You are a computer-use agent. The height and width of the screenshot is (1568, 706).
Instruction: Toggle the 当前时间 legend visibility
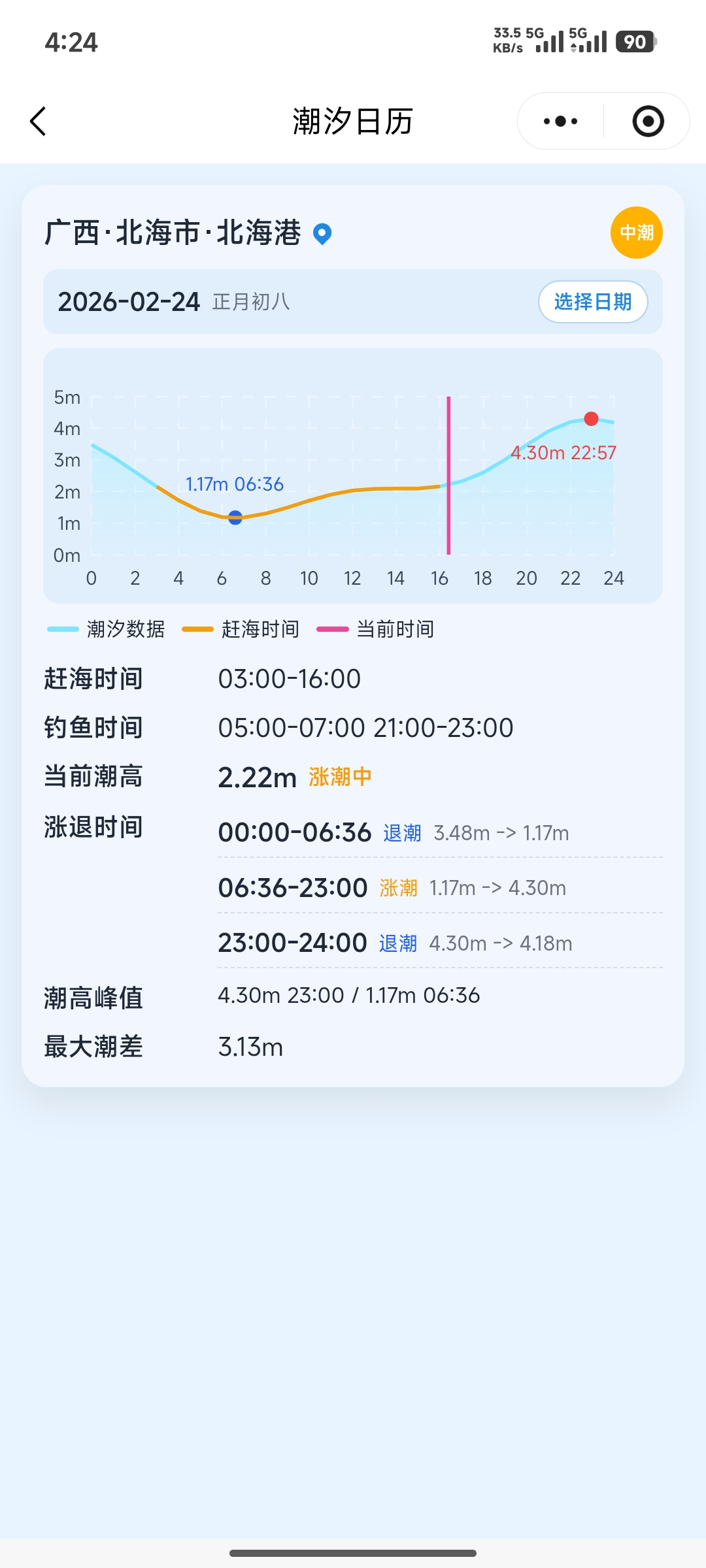point(395,629)
